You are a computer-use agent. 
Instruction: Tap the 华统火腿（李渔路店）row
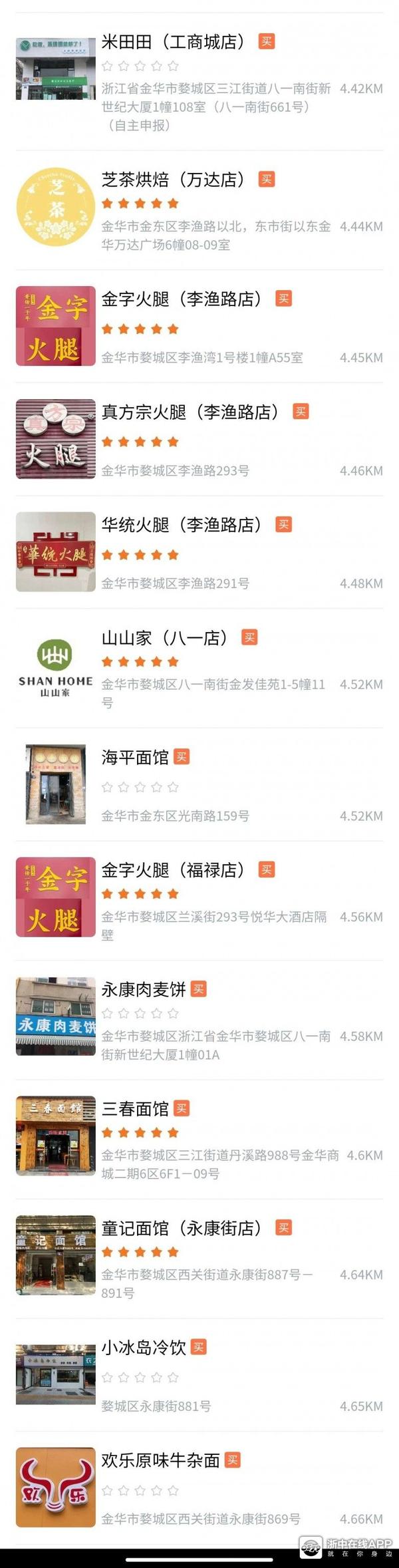(181, 525)
